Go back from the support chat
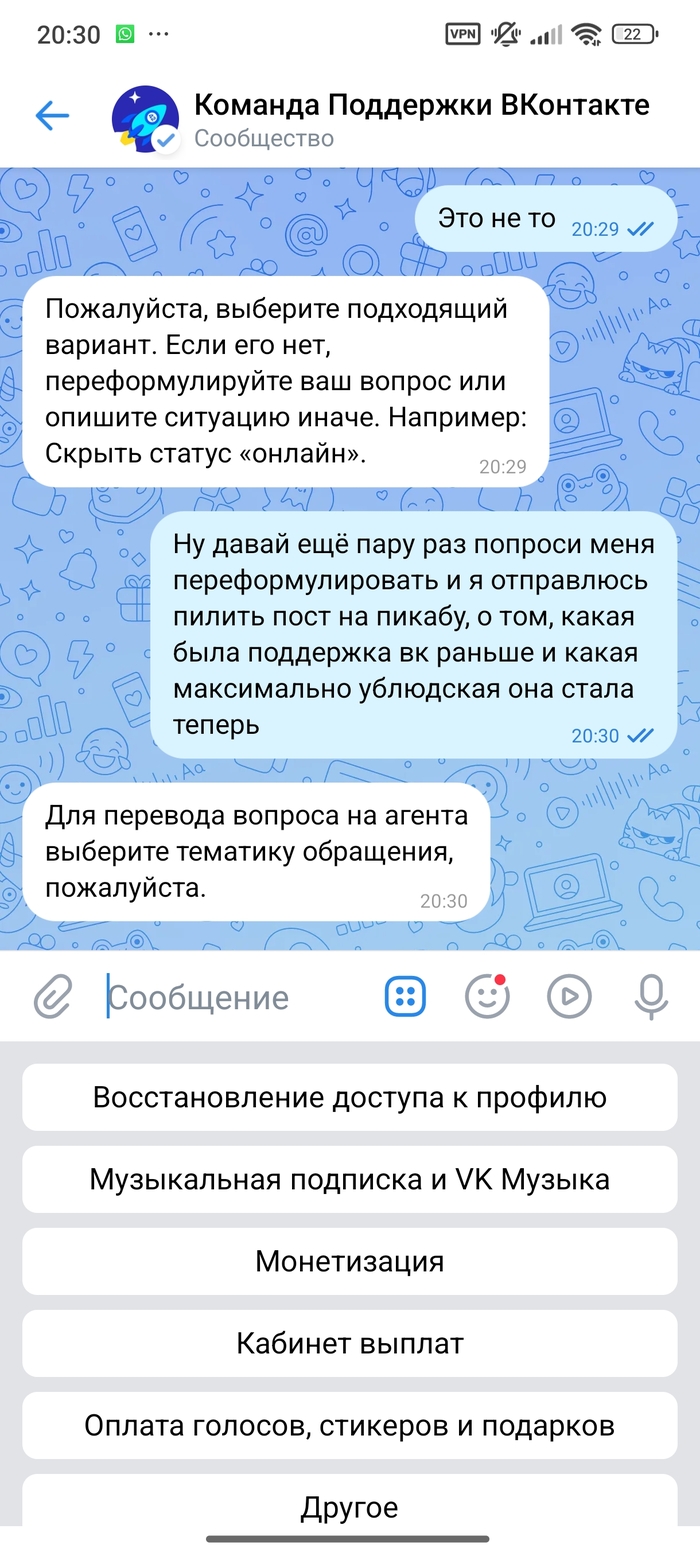 tap(52, 116)
